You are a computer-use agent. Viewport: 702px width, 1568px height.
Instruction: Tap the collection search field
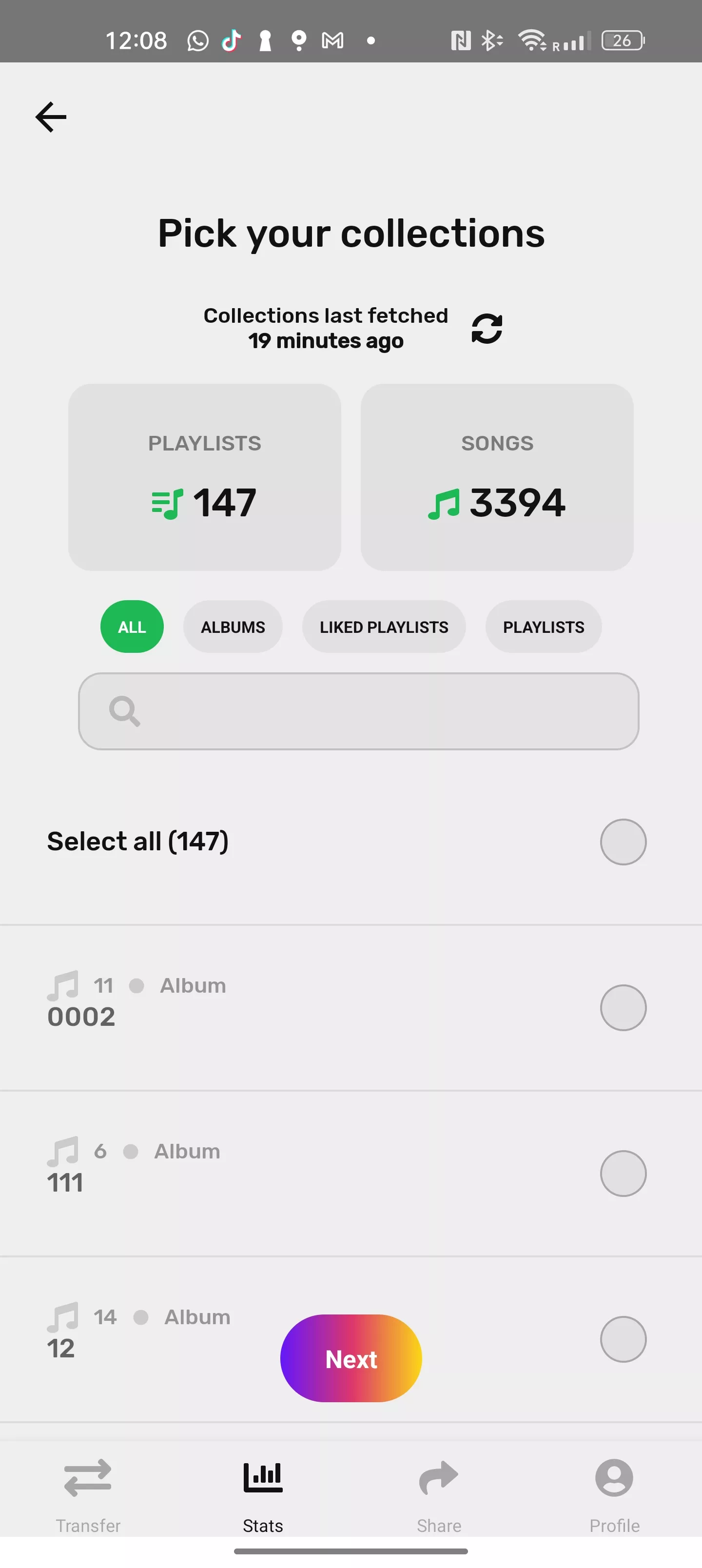(x=359, y=711)
